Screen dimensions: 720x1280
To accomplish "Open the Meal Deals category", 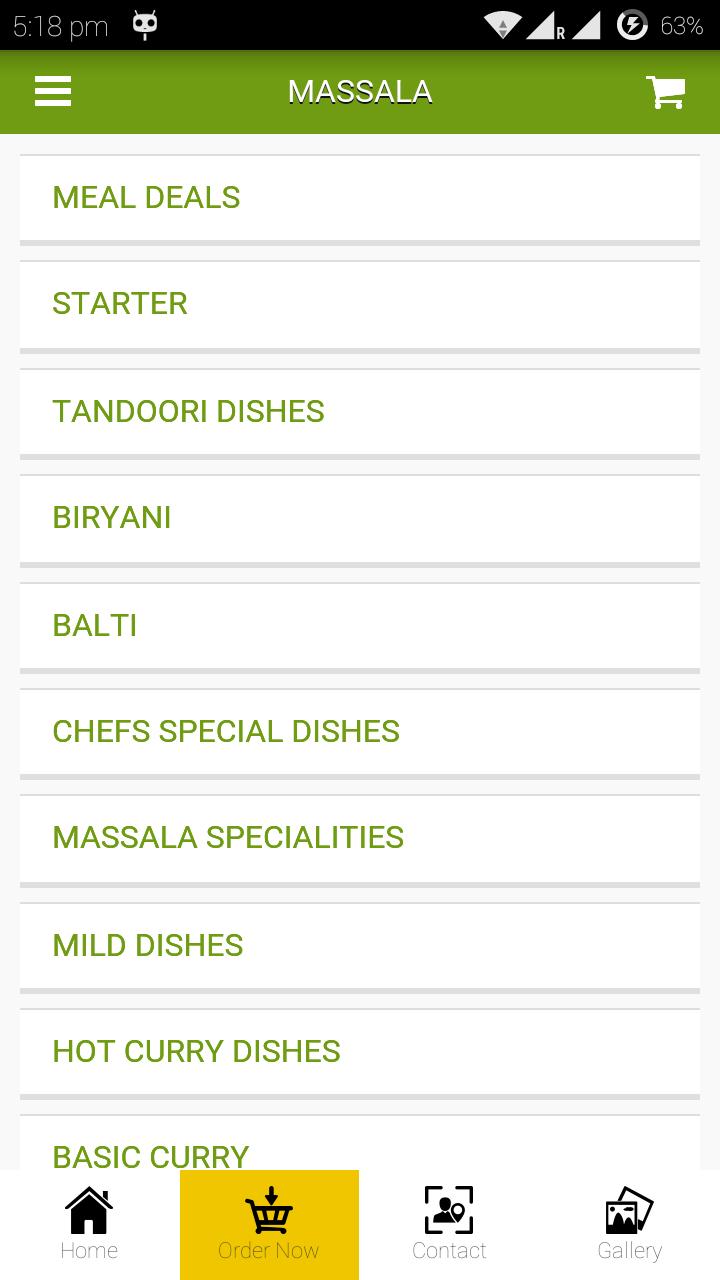I will [x=360, y=198].
